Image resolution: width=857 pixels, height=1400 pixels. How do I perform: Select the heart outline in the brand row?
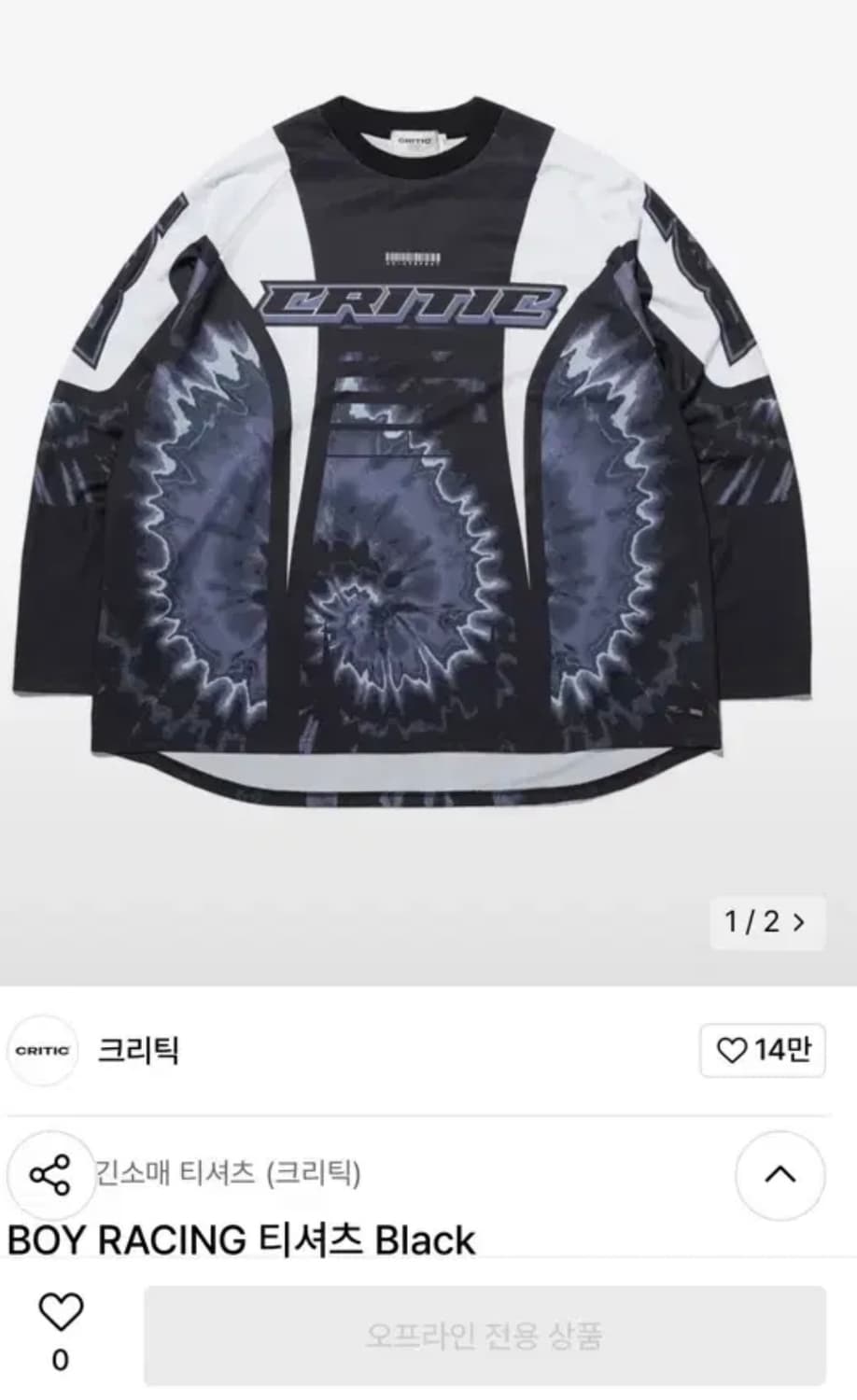[734, 1048]
